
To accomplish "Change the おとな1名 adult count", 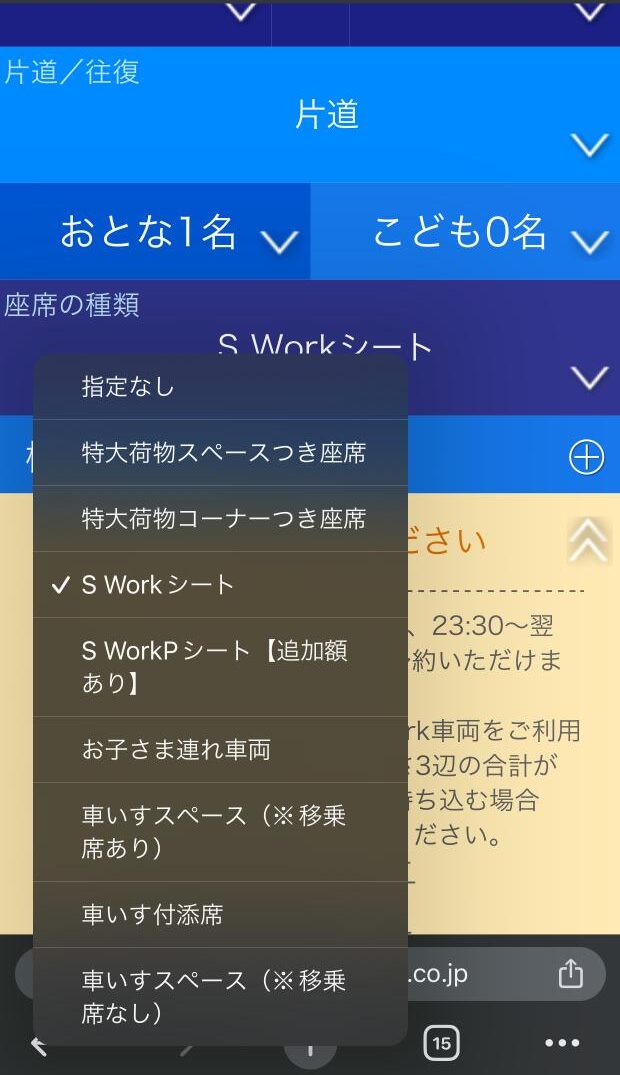I will 155,232.
